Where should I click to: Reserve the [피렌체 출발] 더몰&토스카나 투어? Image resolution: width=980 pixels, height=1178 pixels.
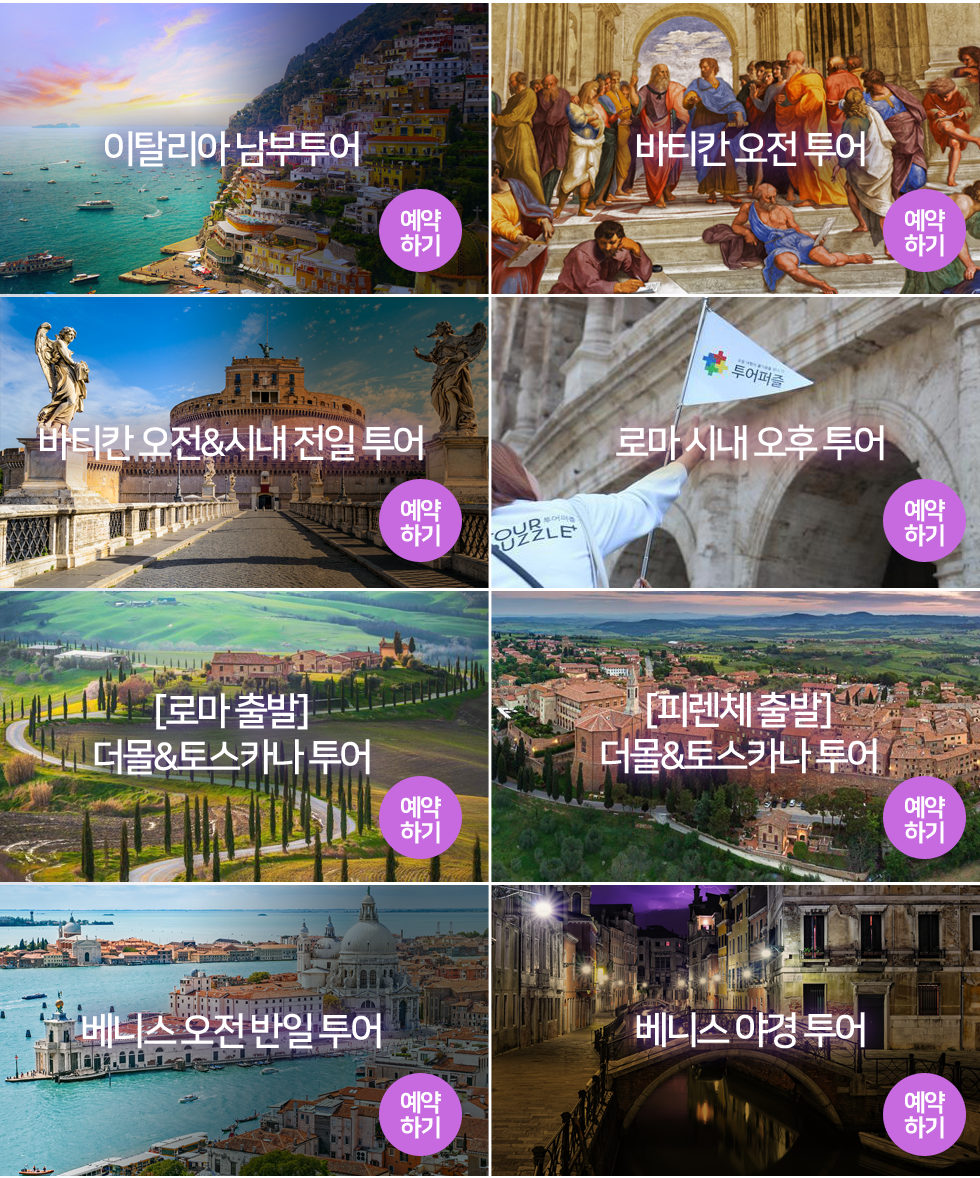click(923, 817)
